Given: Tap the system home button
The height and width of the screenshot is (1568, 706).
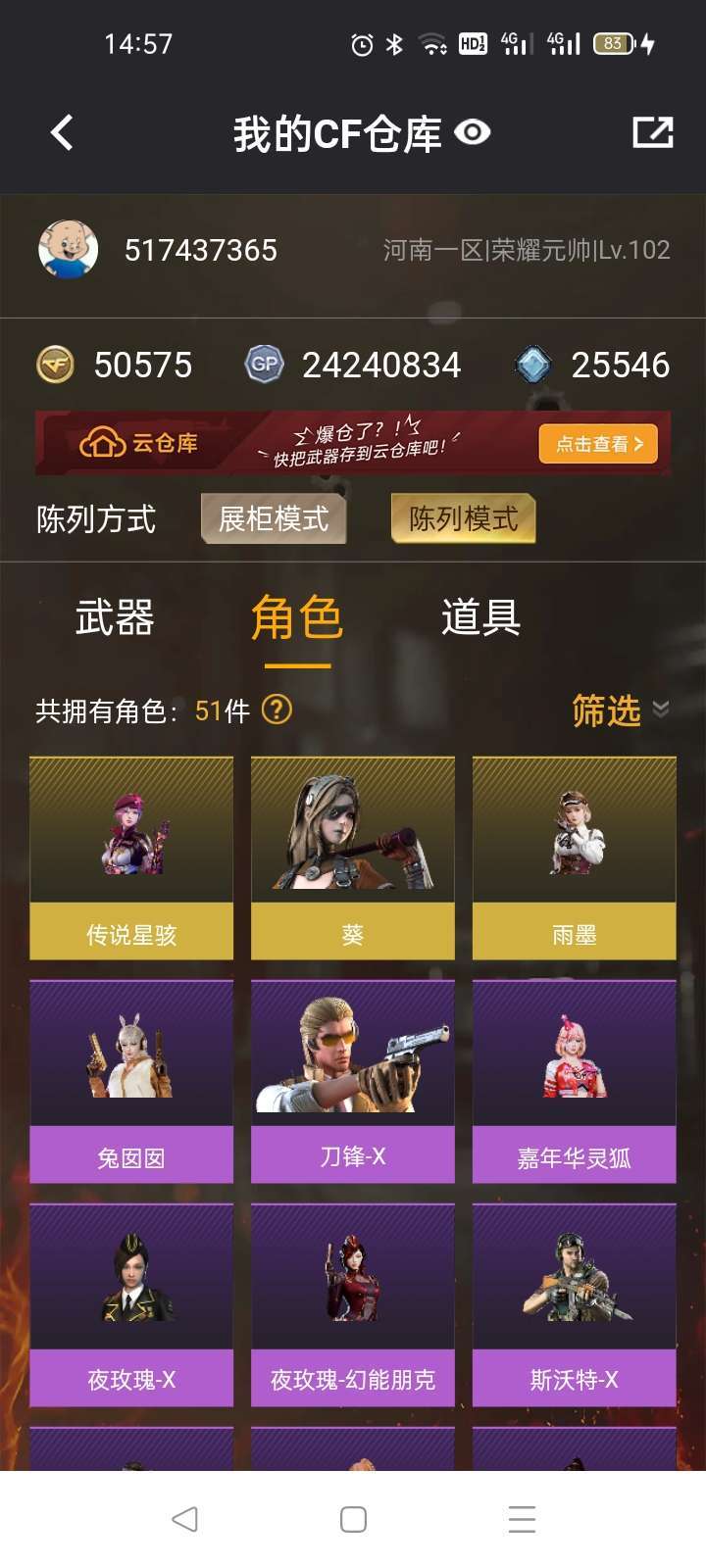Looking at the screenshot, I should pos(353,1520).
